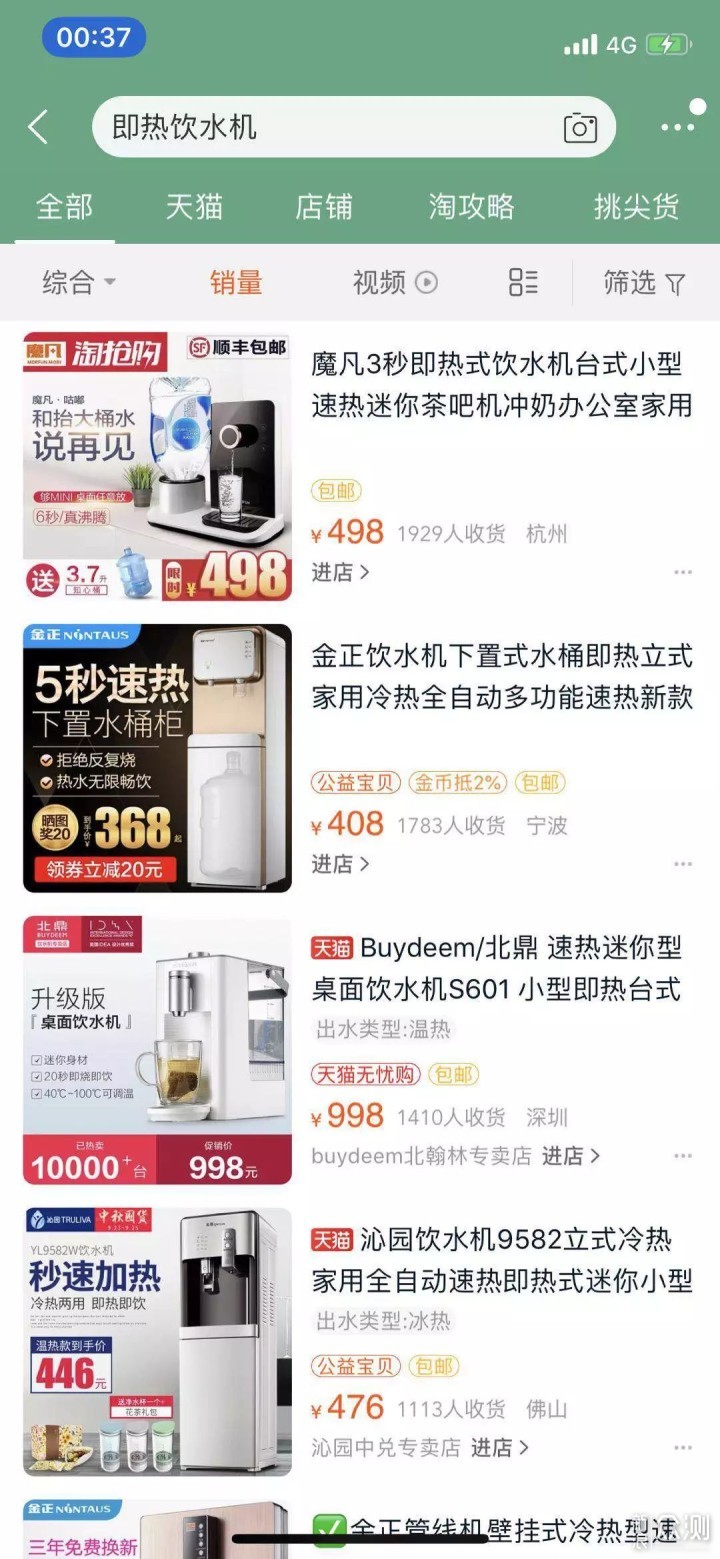Image resolution: width=720 pixels, height=1559 pixels.
Task: Show 视频 results only
Action: 394,283
